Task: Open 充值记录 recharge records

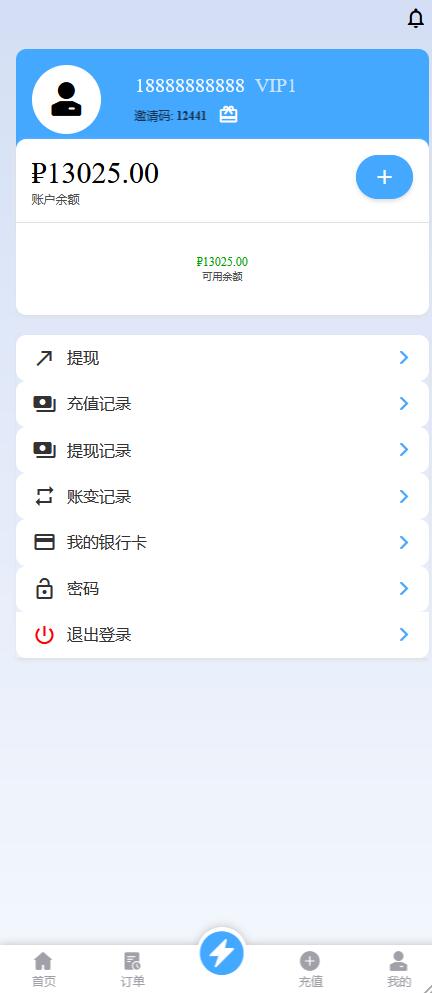Action: [x=222, y=404]
